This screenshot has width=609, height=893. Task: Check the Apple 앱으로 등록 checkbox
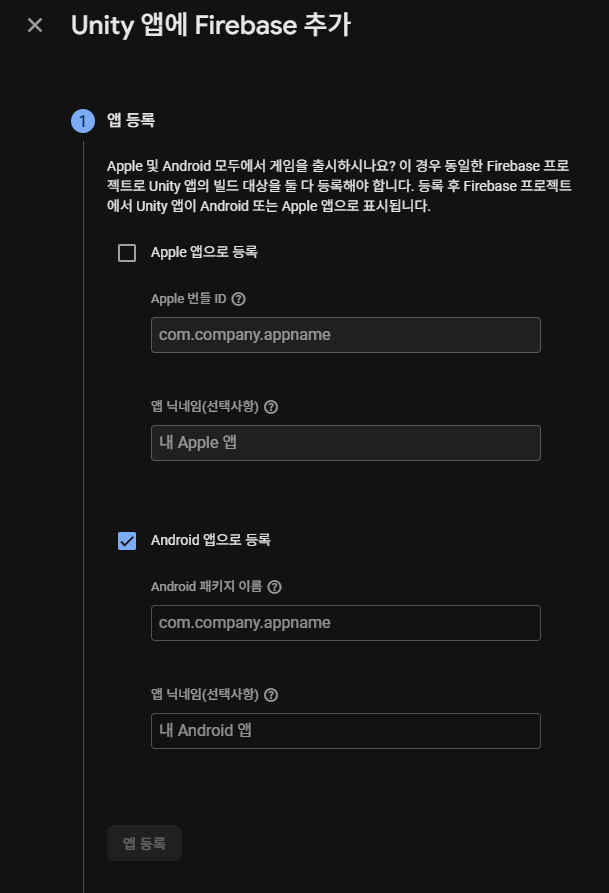tap(127, 253)
